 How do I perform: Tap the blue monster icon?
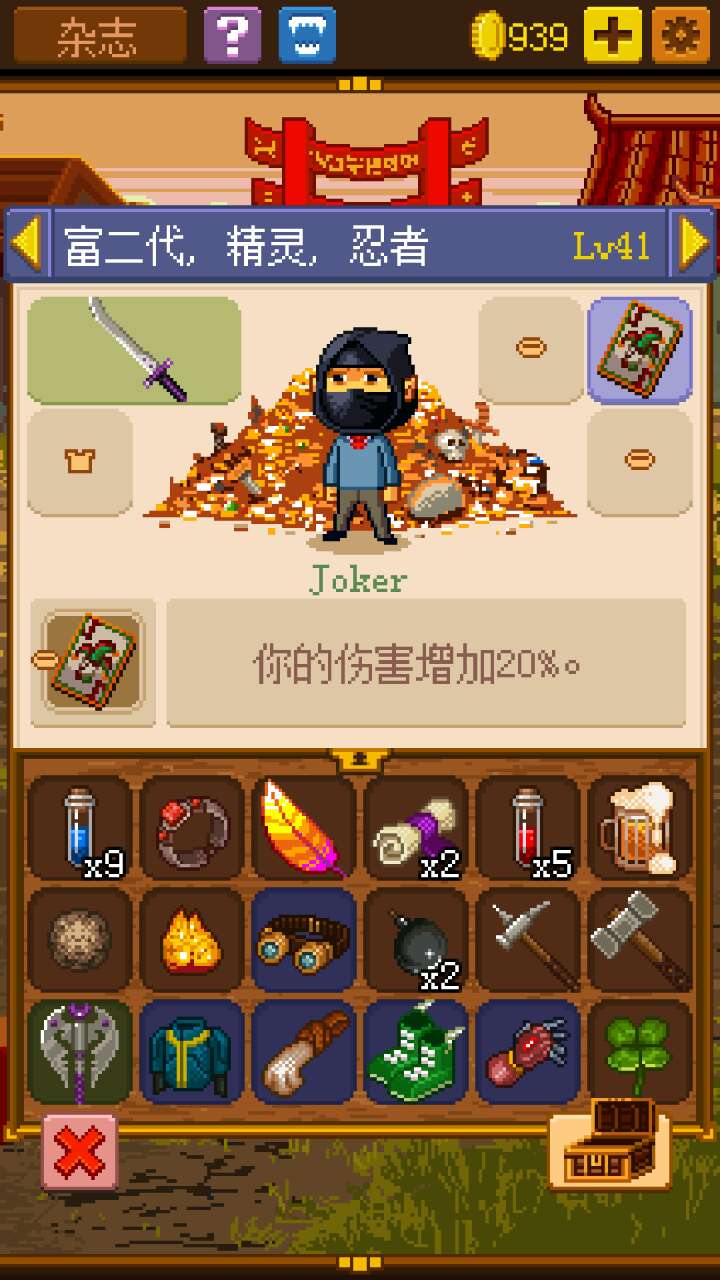[307, 35]
